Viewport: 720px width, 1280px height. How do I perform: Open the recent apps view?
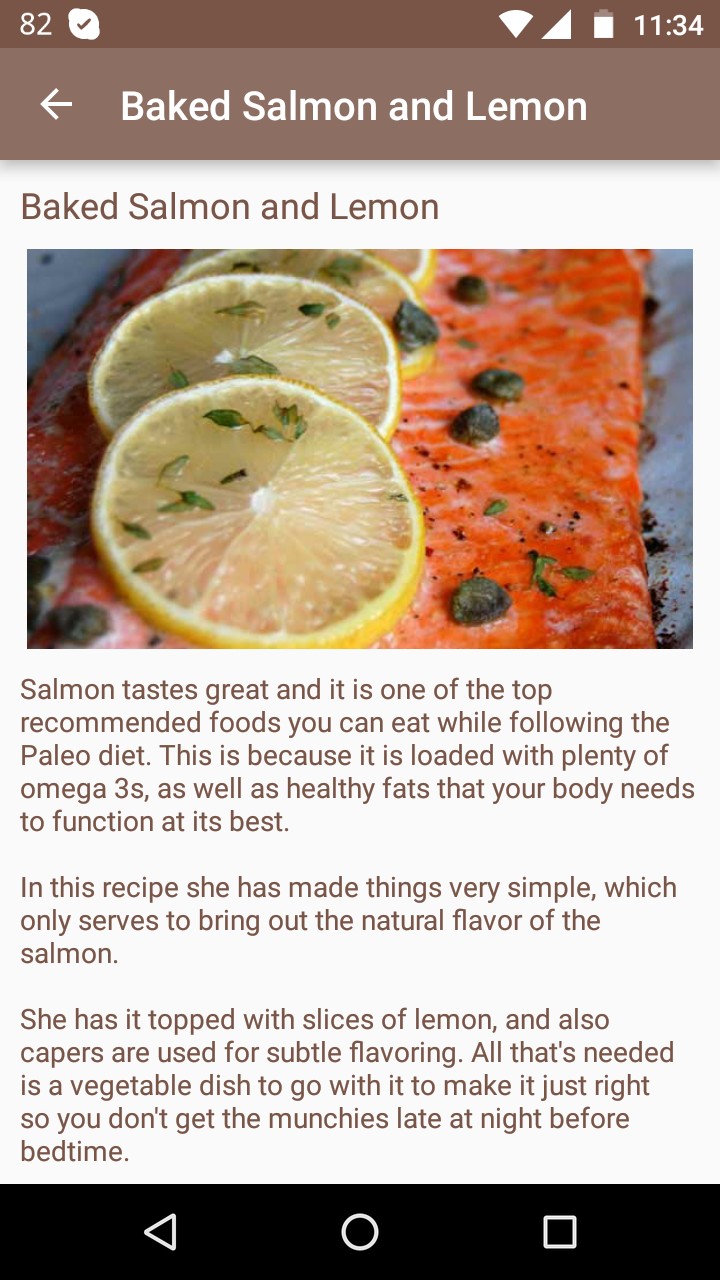[x=559, y=1232]
